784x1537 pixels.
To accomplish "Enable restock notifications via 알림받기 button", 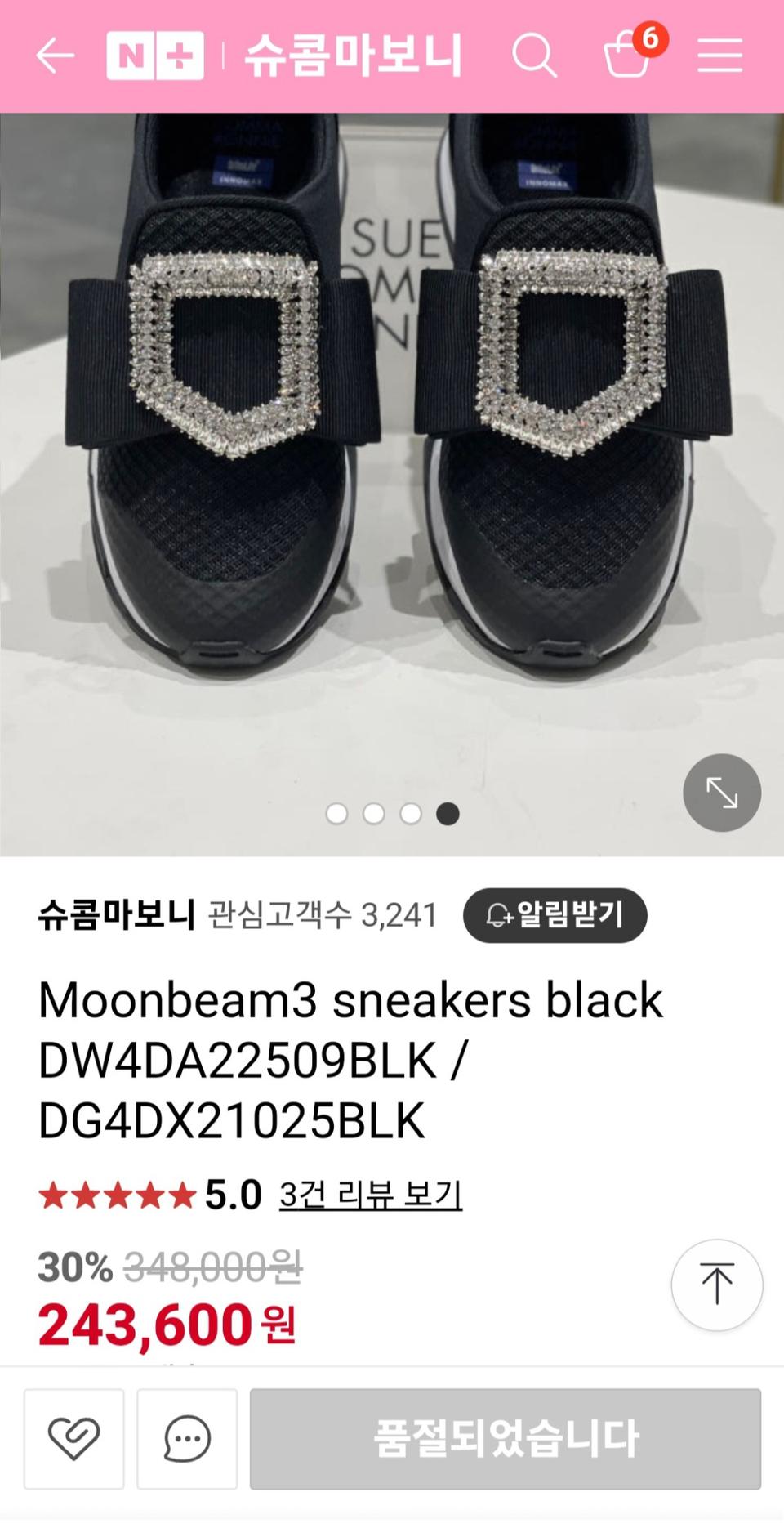I will pos(555,916).
